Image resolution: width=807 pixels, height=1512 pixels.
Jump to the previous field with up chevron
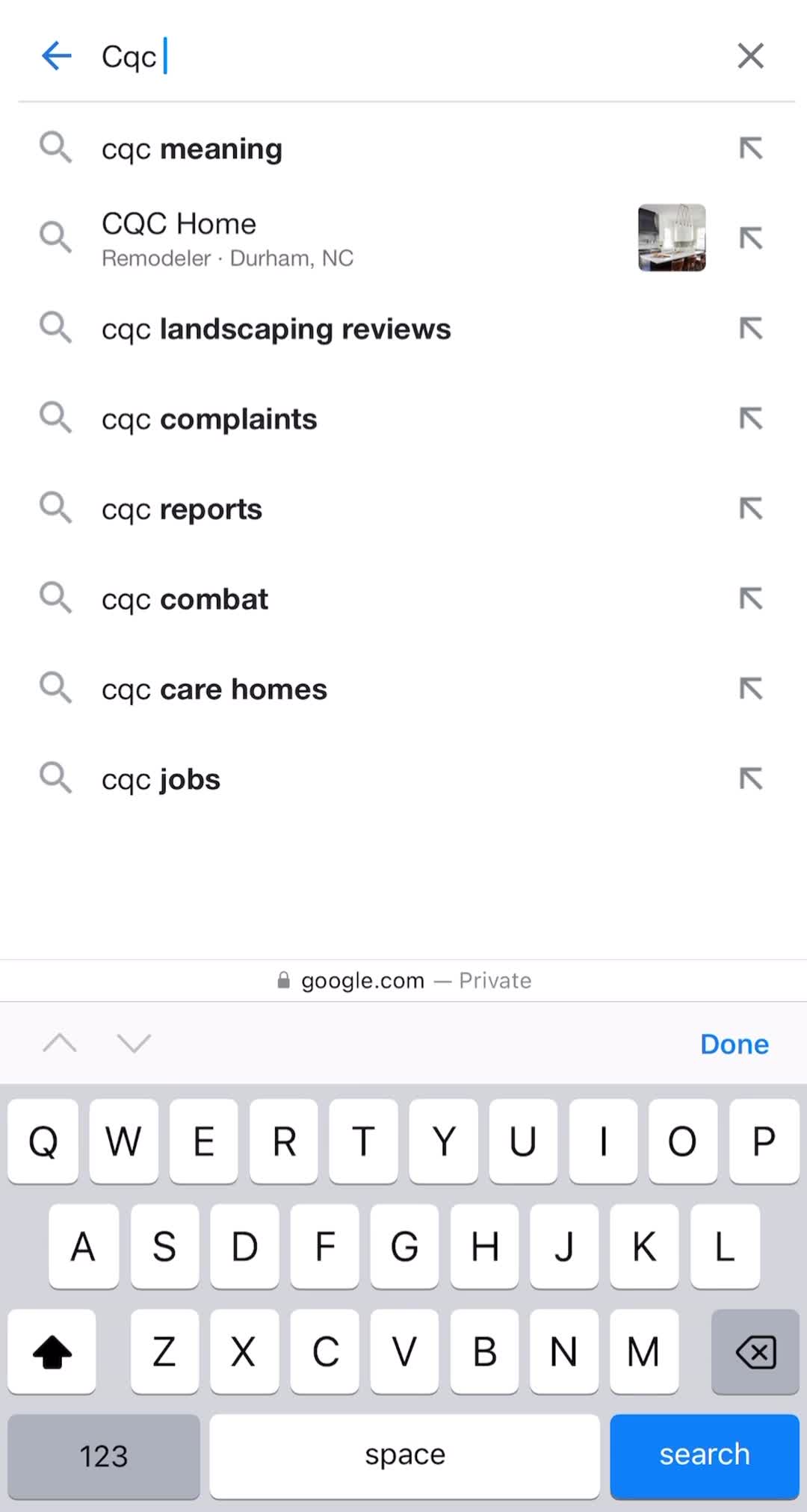tap(60, 1043)
